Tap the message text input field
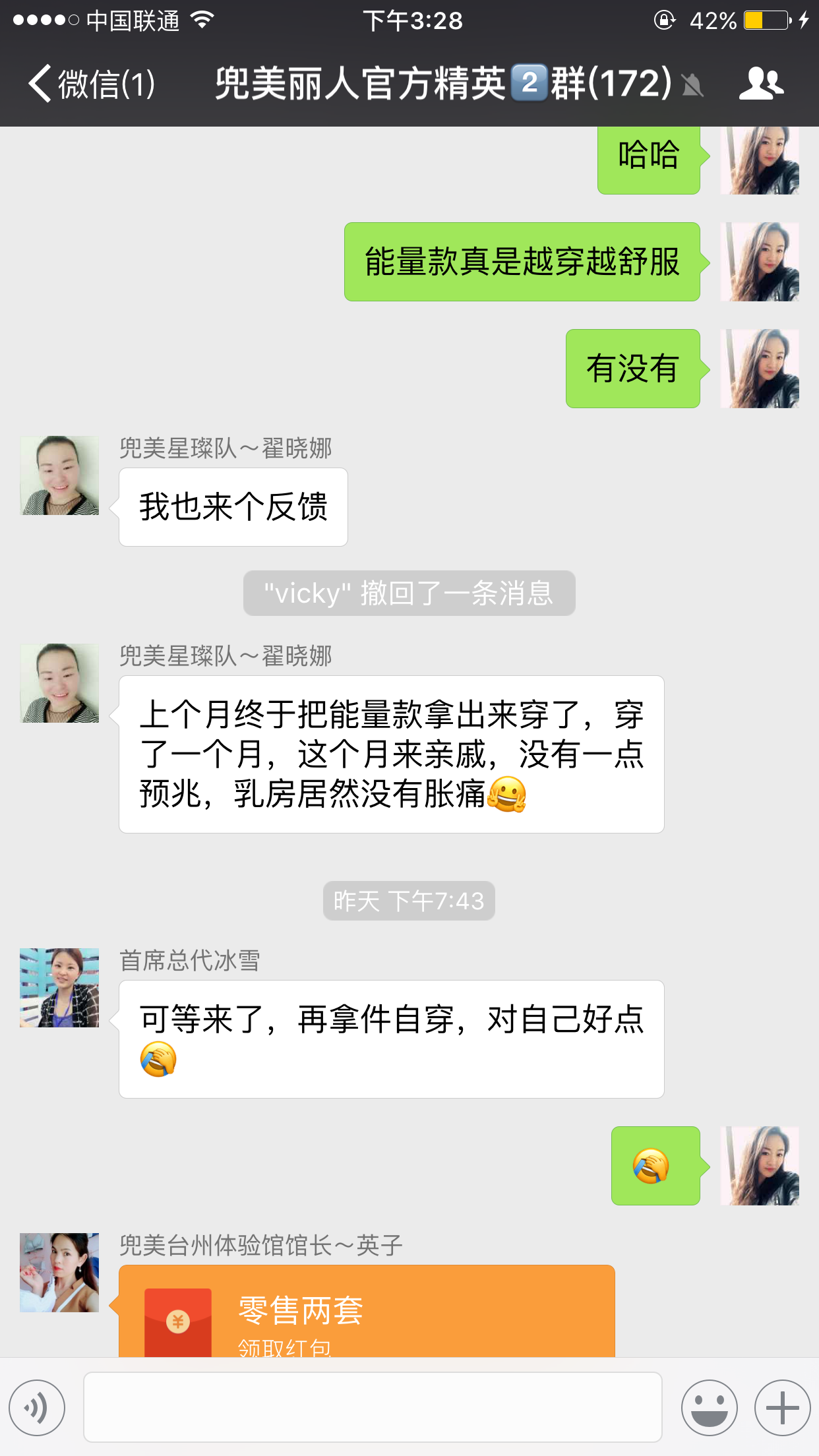This screenshot has height=1456, width=819. click(373, 1407)
